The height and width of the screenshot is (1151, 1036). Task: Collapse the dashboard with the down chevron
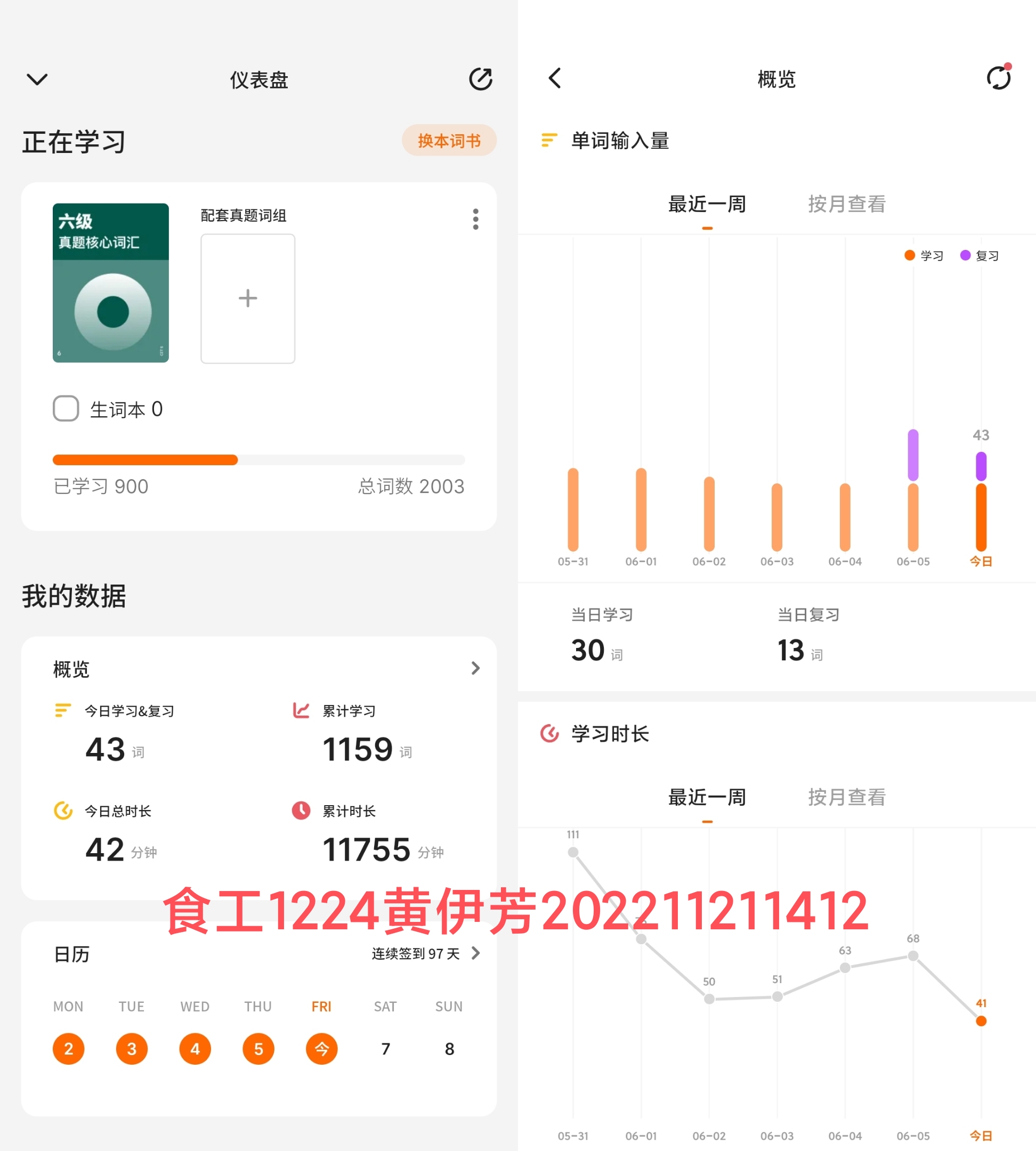37,79
